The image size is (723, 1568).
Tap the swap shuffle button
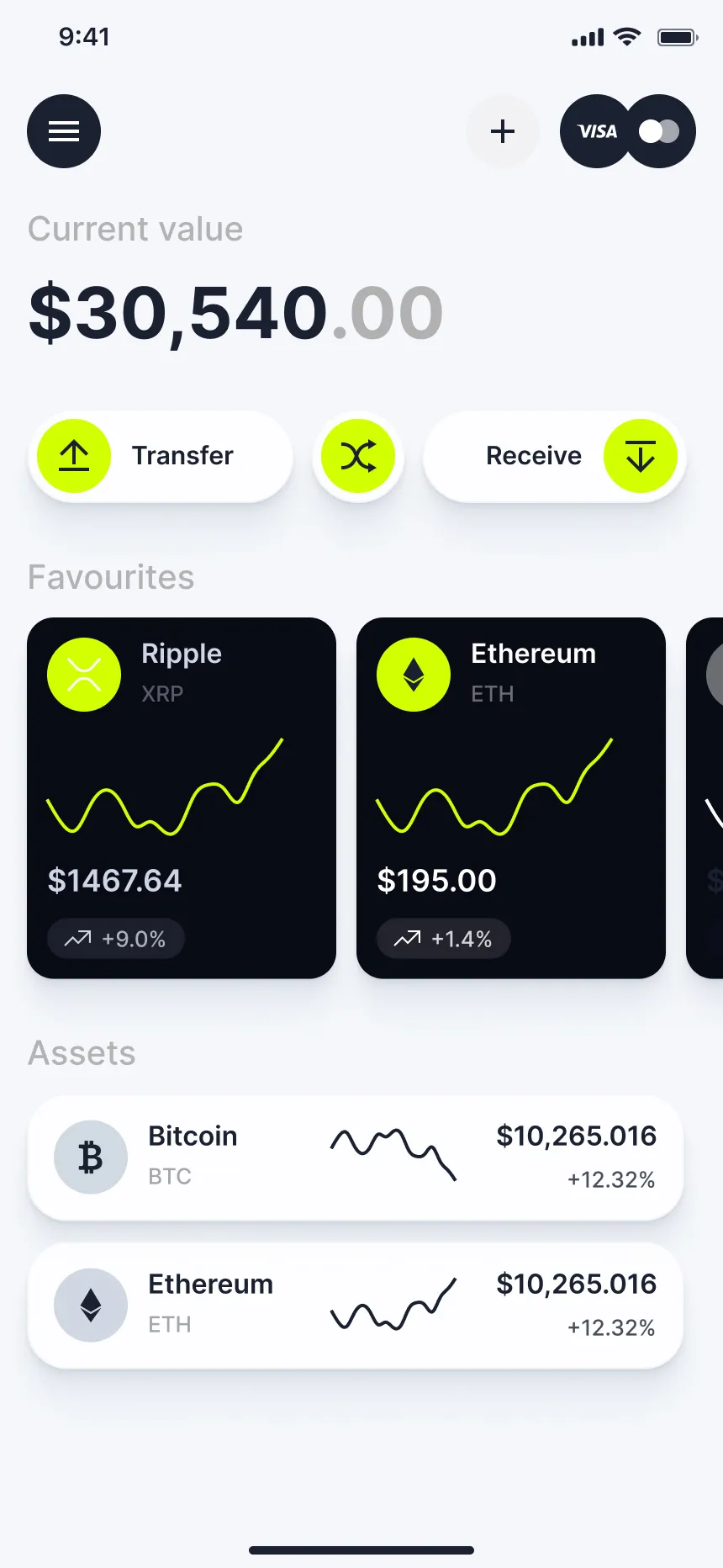pos(358,456)
